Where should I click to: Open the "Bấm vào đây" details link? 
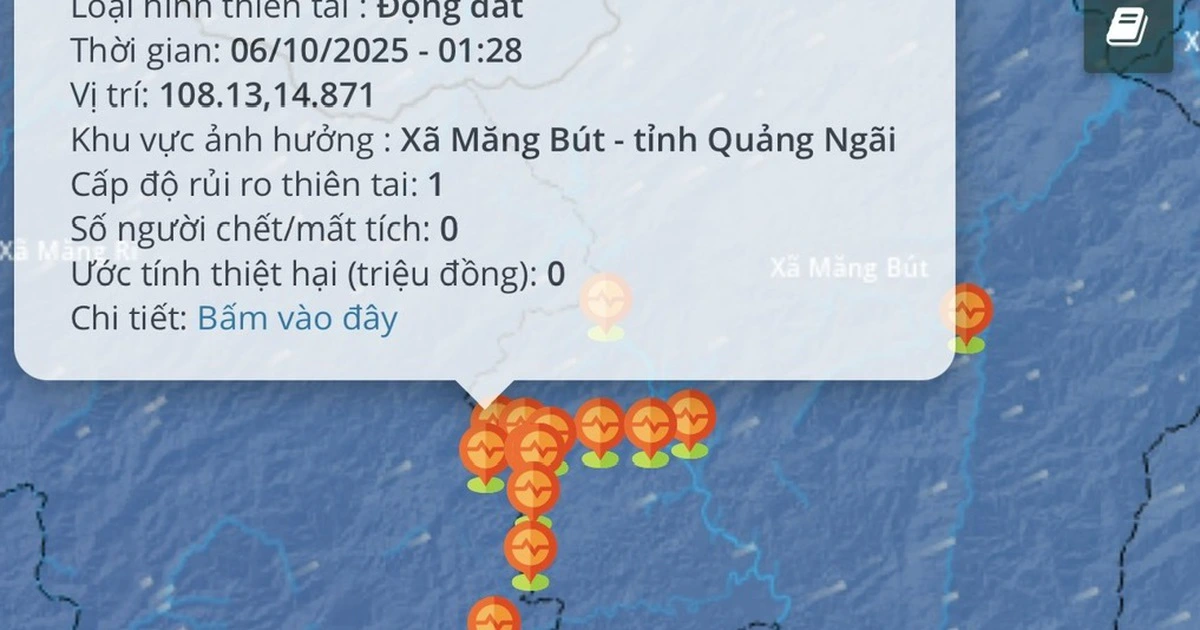297,319
